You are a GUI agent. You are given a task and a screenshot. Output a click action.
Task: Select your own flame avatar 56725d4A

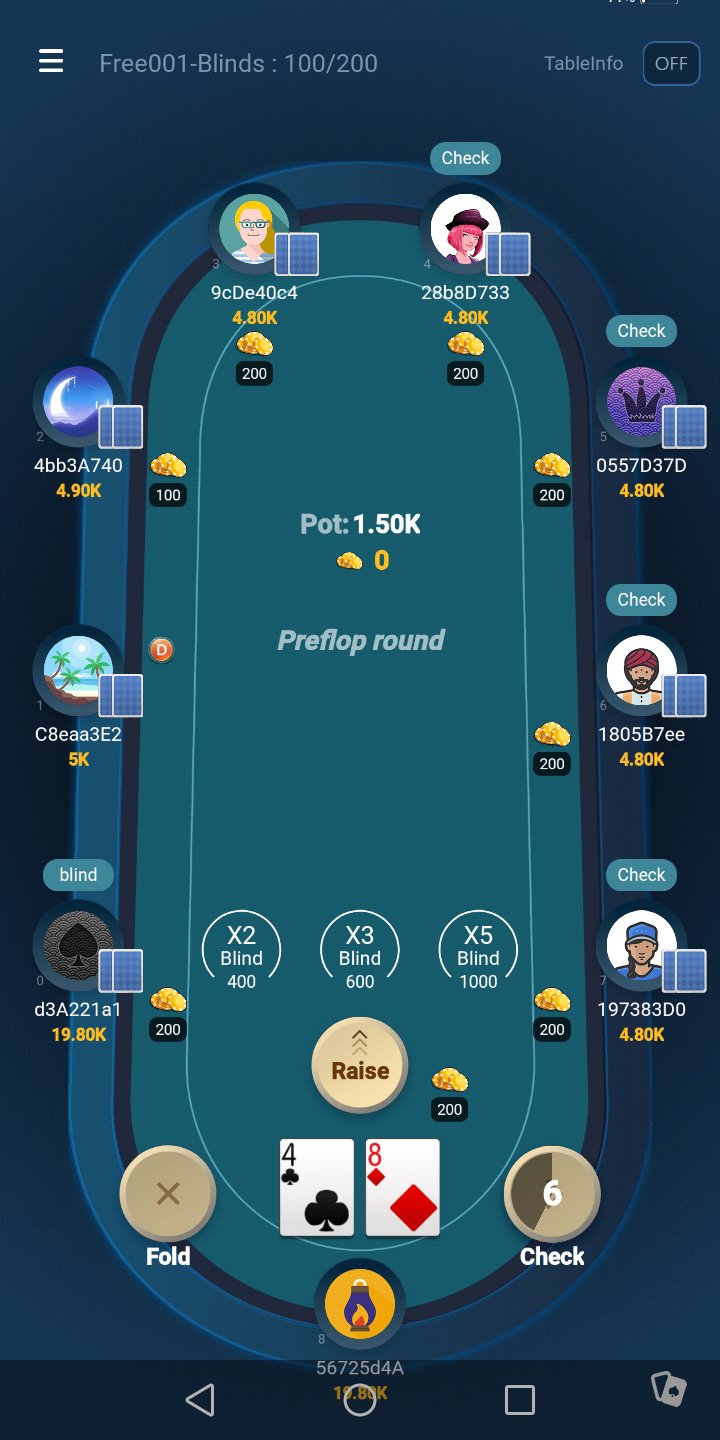point(360,1303)
